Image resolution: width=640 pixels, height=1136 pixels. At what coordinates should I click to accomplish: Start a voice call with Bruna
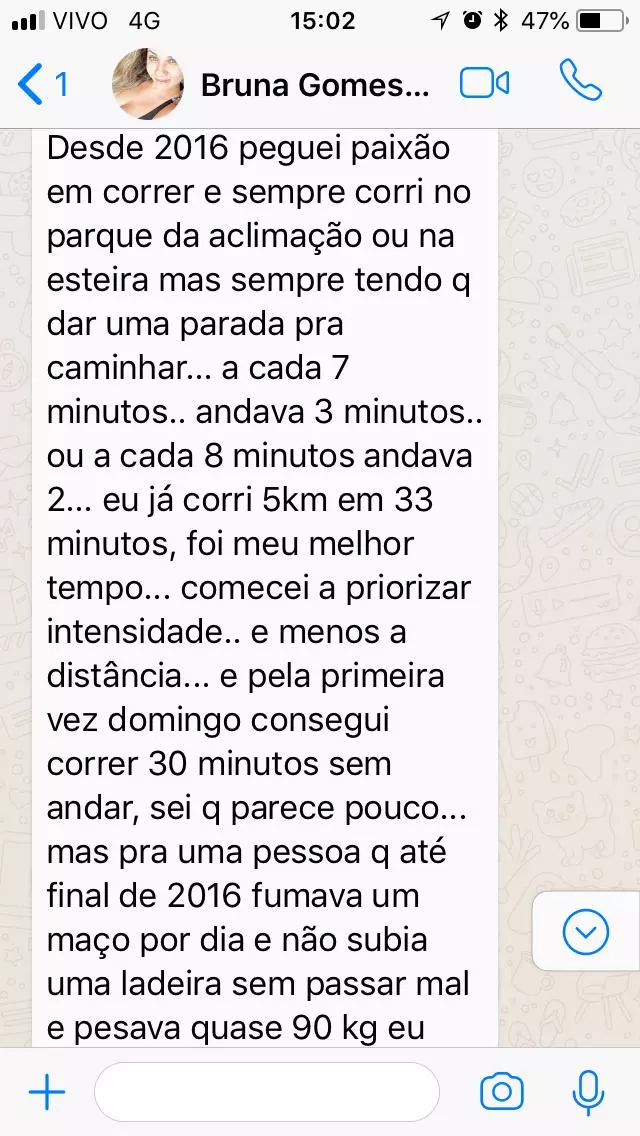(580, 82)
